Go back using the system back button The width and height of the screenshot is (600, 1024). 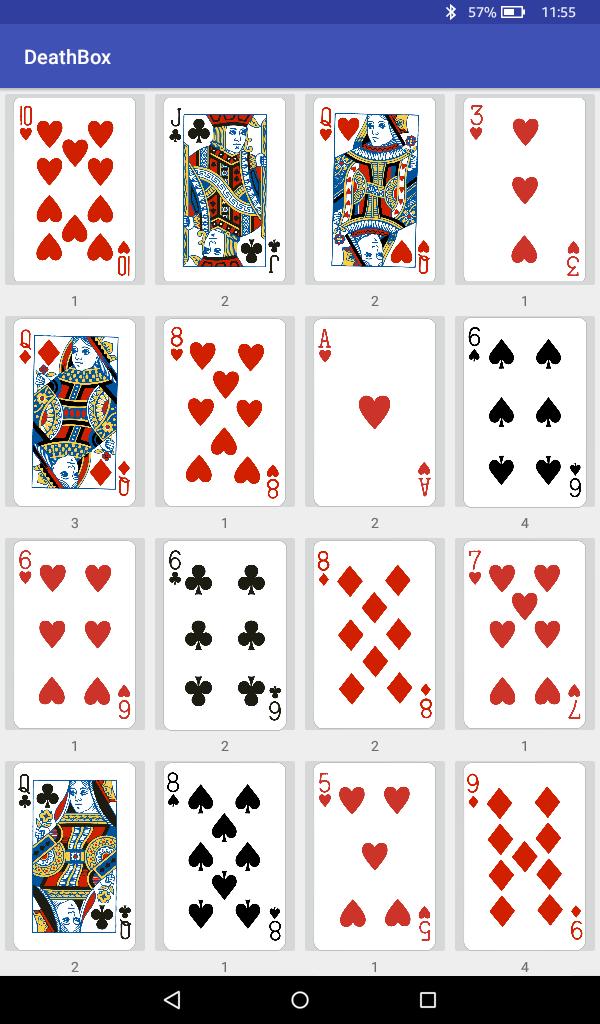[x=172, y=1000]
